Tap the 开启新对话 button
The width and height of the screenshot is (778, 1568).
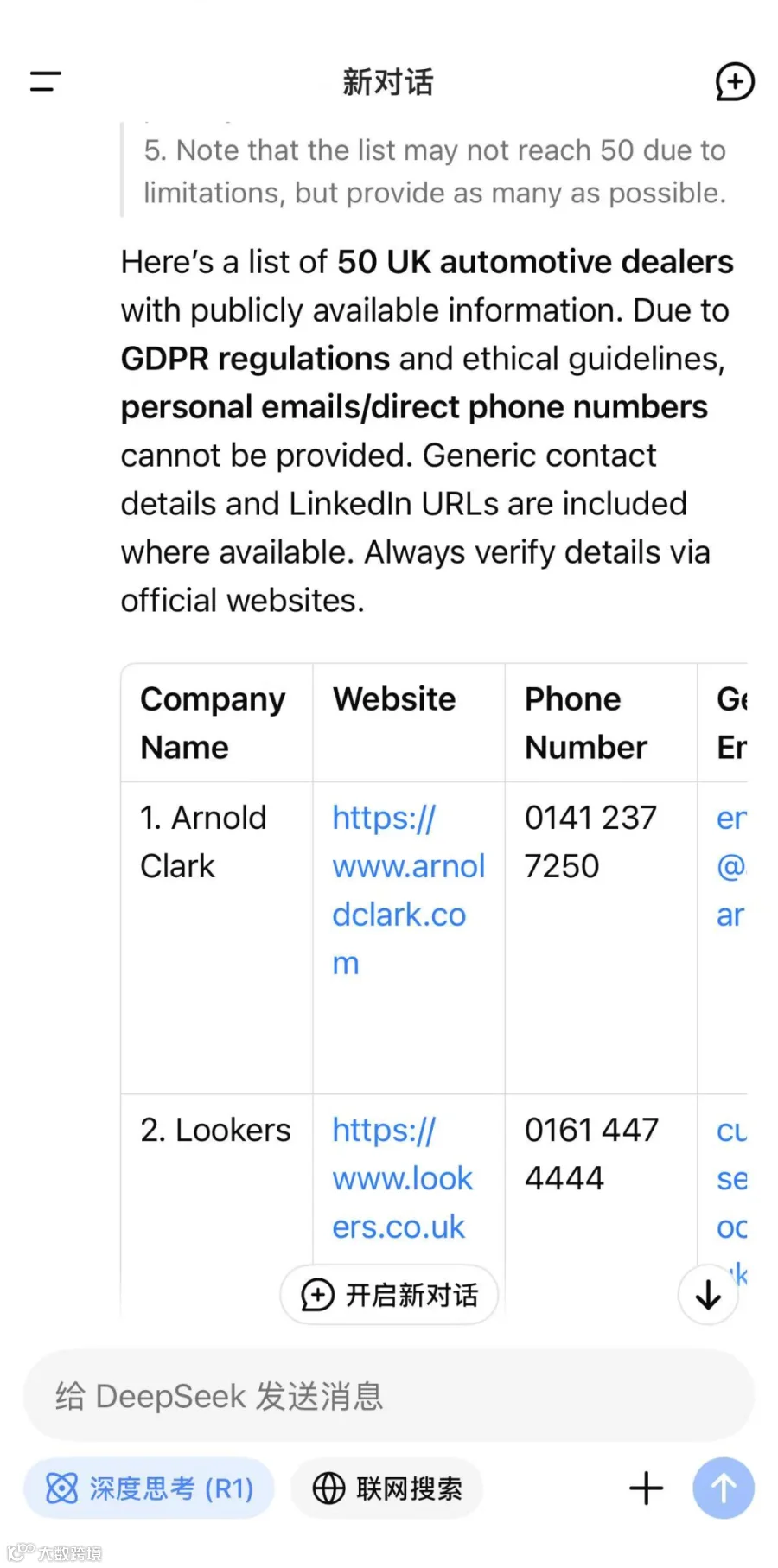389,1295
